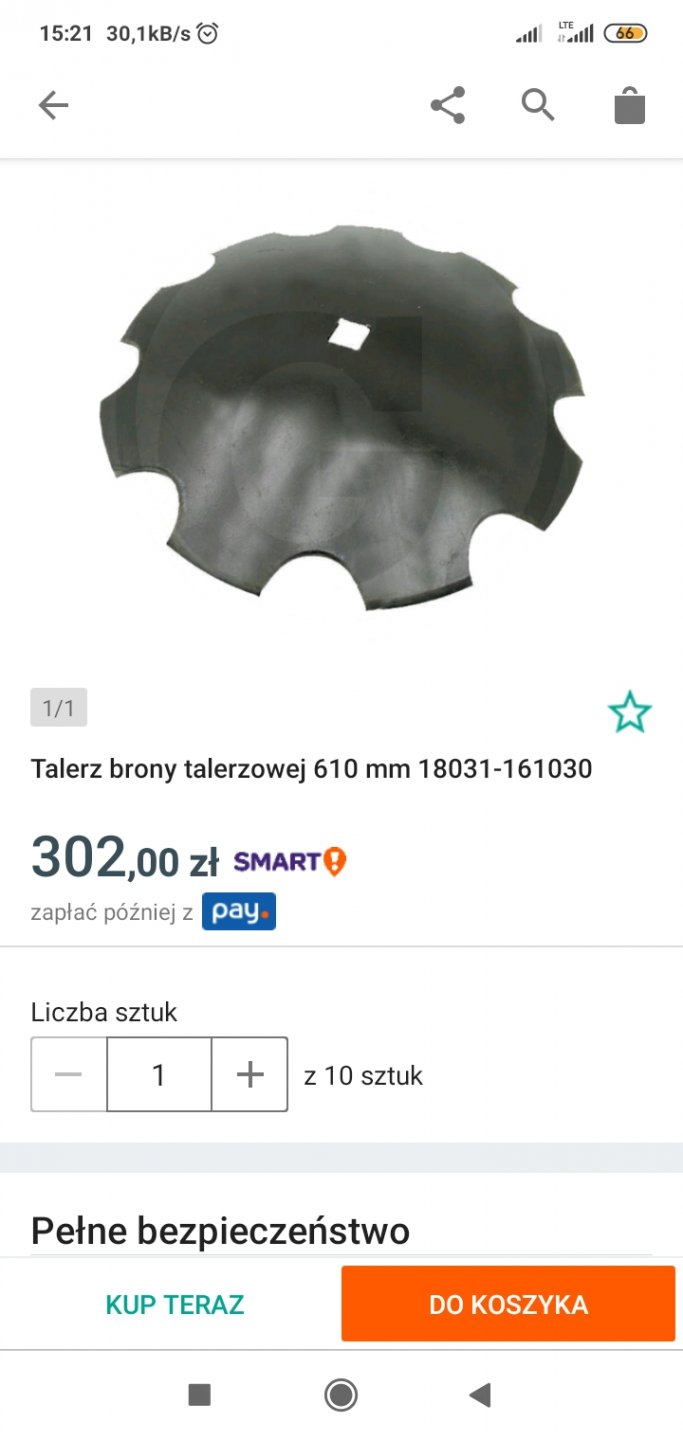Decrease quantity with the minus button

[x=69, y=1075]
